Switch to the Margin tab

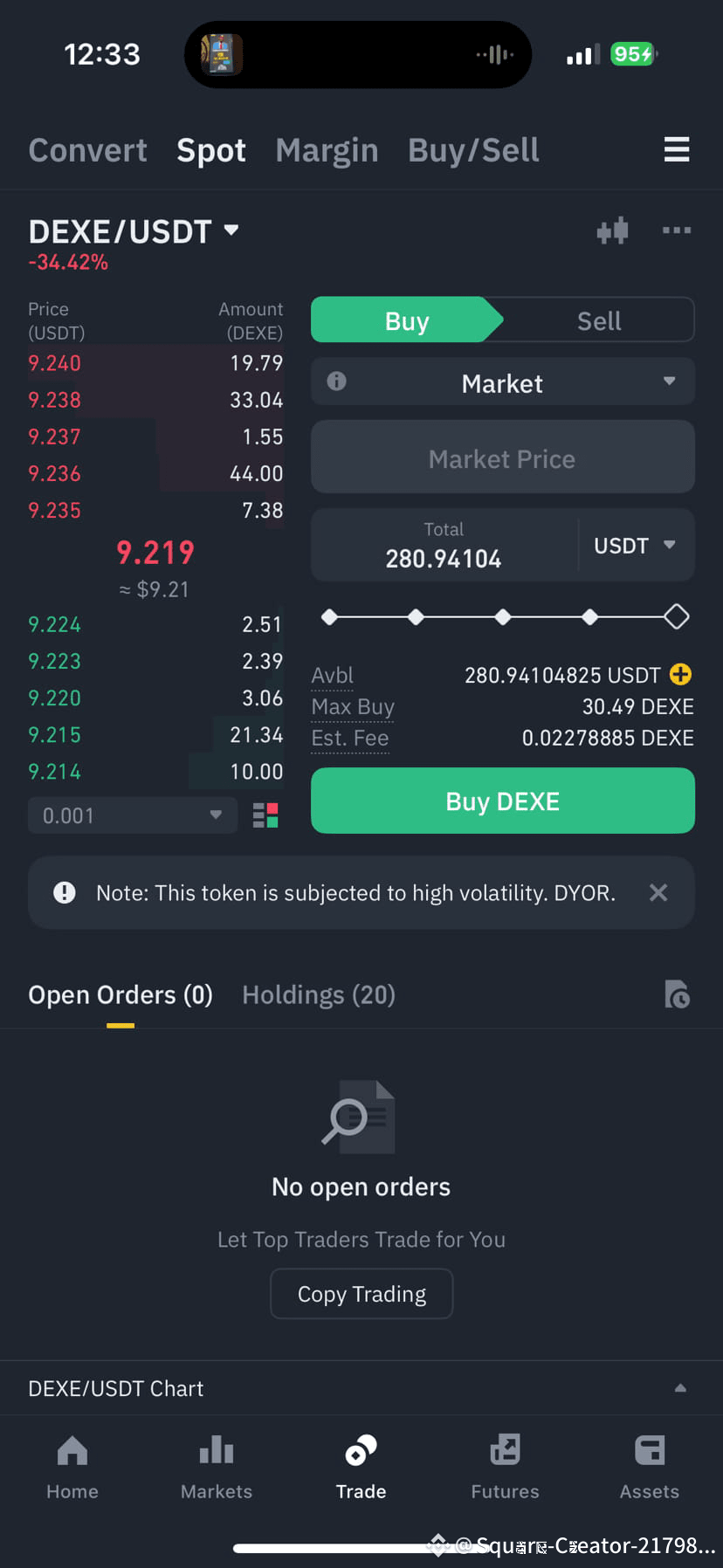(x=327, y=150)
